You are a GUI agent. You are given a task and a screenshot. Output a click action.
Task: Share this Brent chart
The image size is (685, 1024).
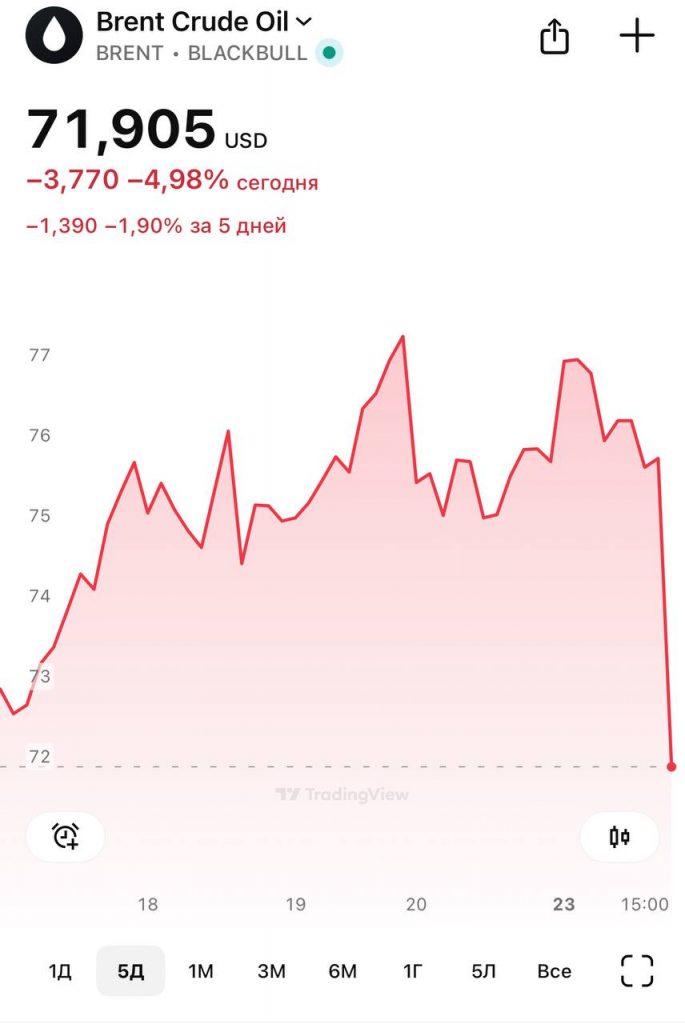click(x=554, y=37)
